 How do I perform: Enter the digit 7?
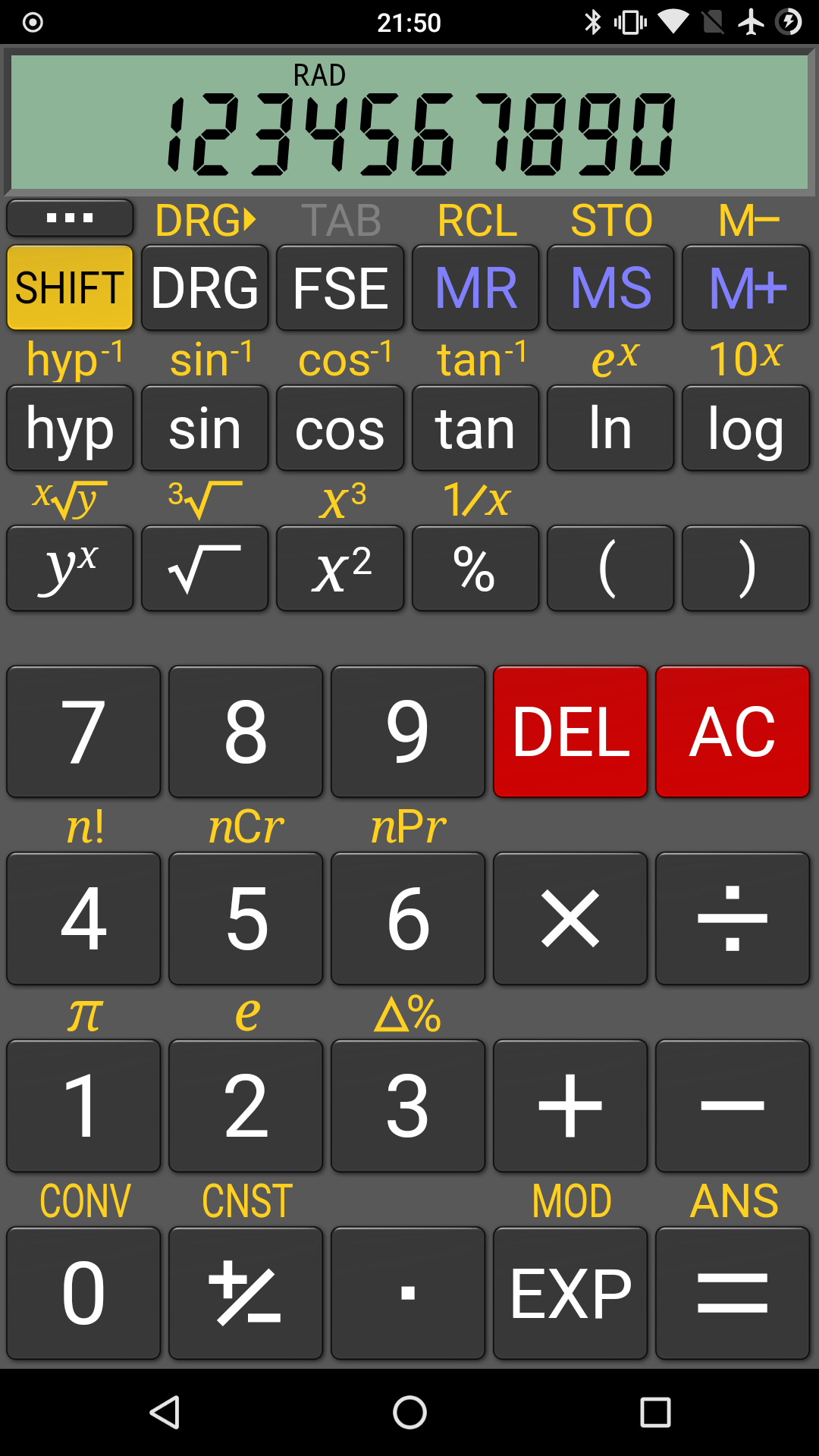click(83, 732)
